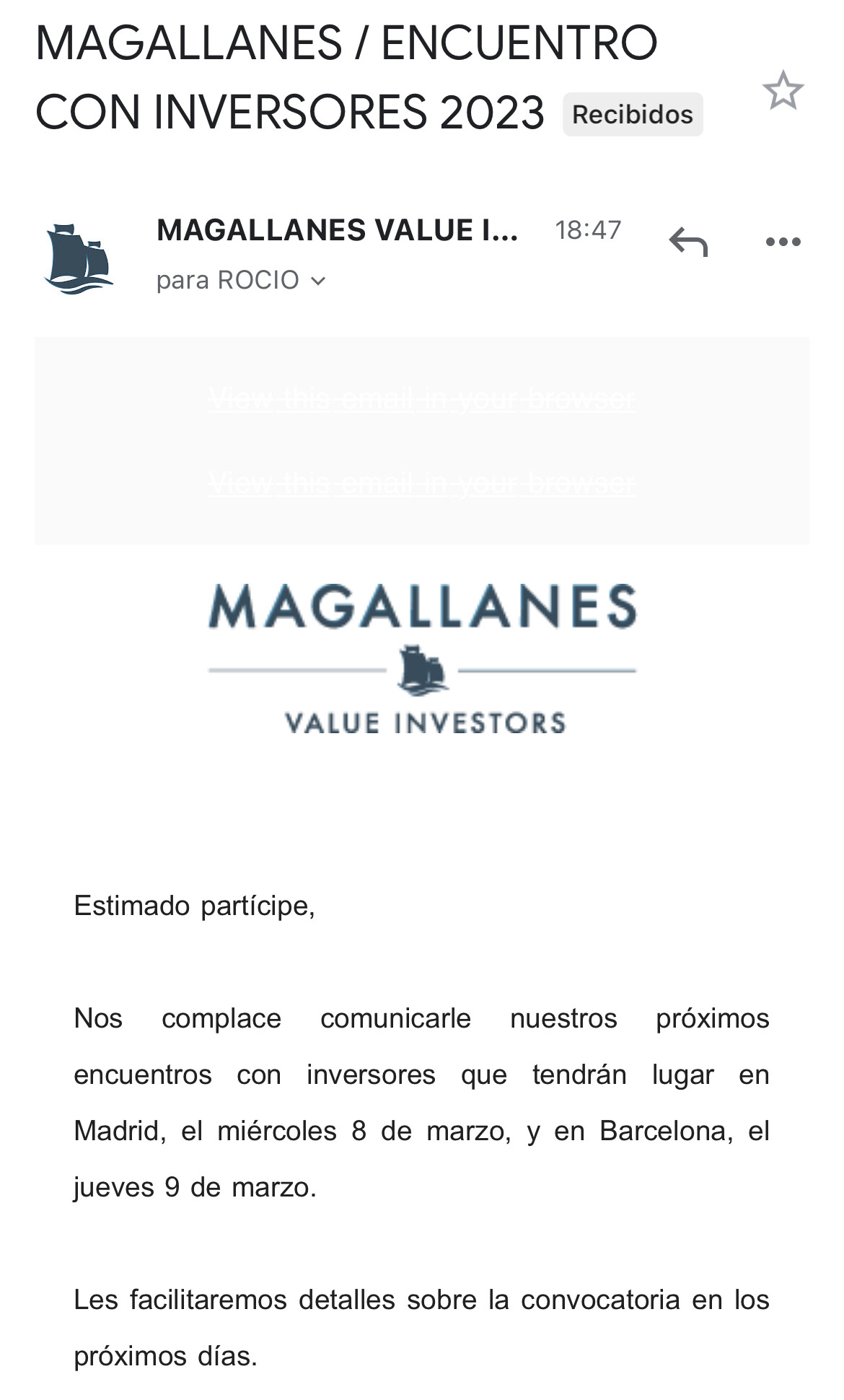
Task: Open the email's three-dot options menu
Action: coord(783,242)
